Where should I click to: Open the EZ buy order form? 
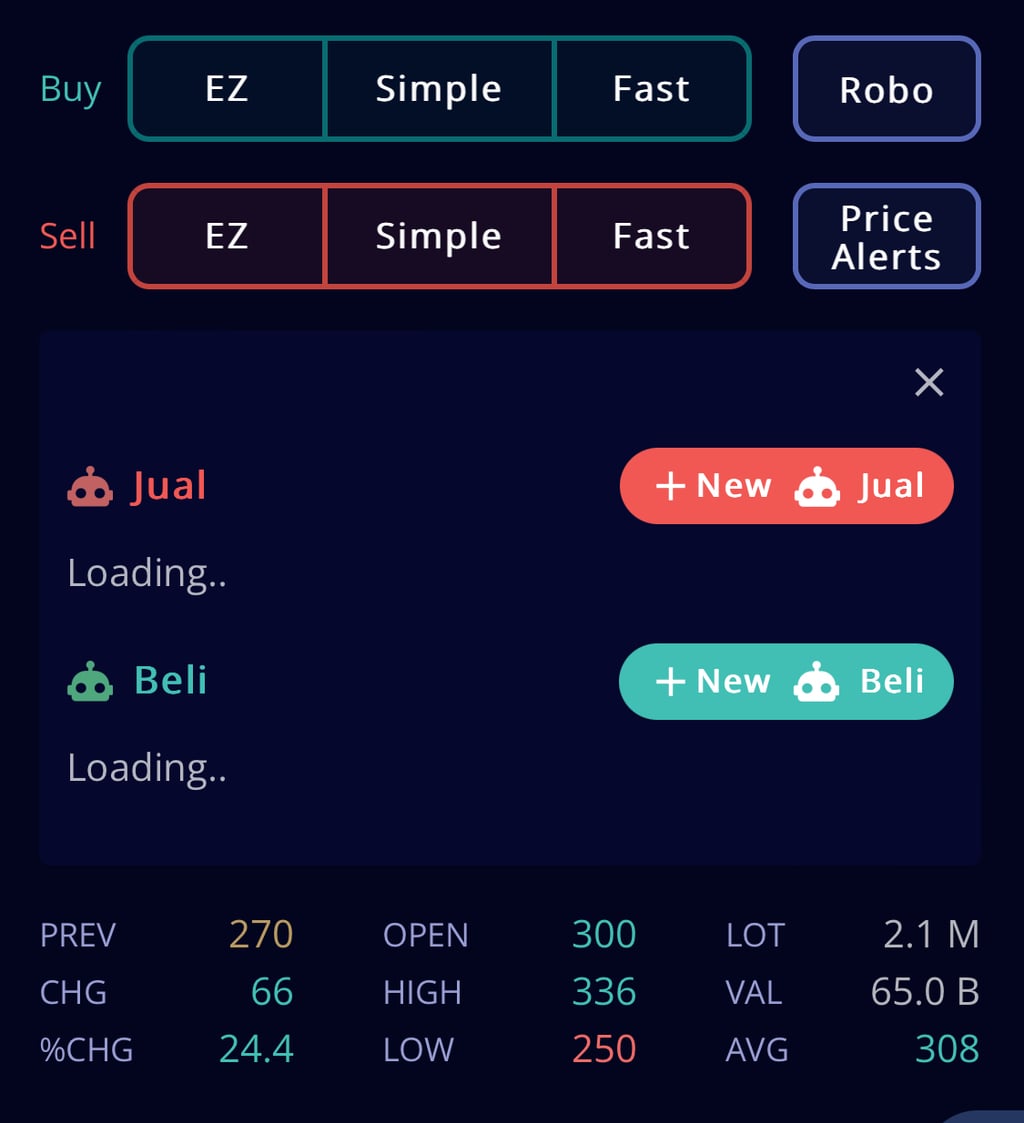(227, 89)
